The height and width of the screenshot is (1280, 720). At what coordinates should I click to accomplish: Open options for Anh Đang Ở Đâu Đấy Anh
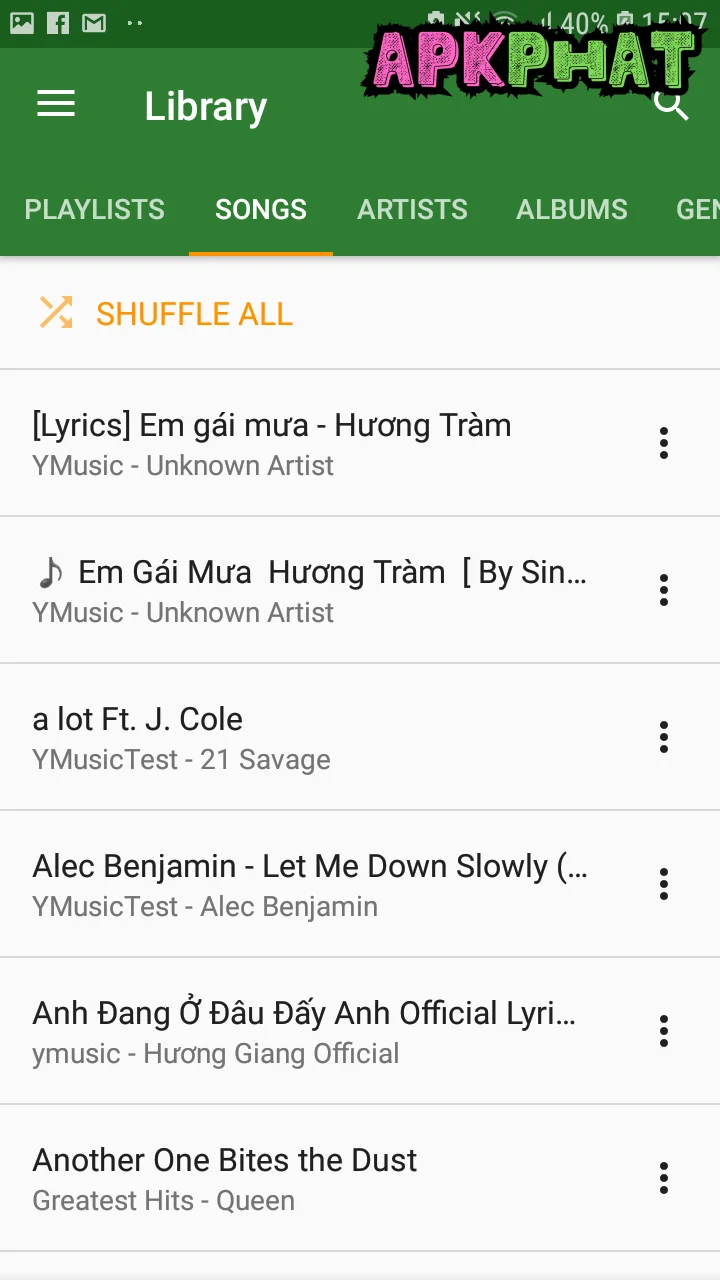coord(663,1031)
